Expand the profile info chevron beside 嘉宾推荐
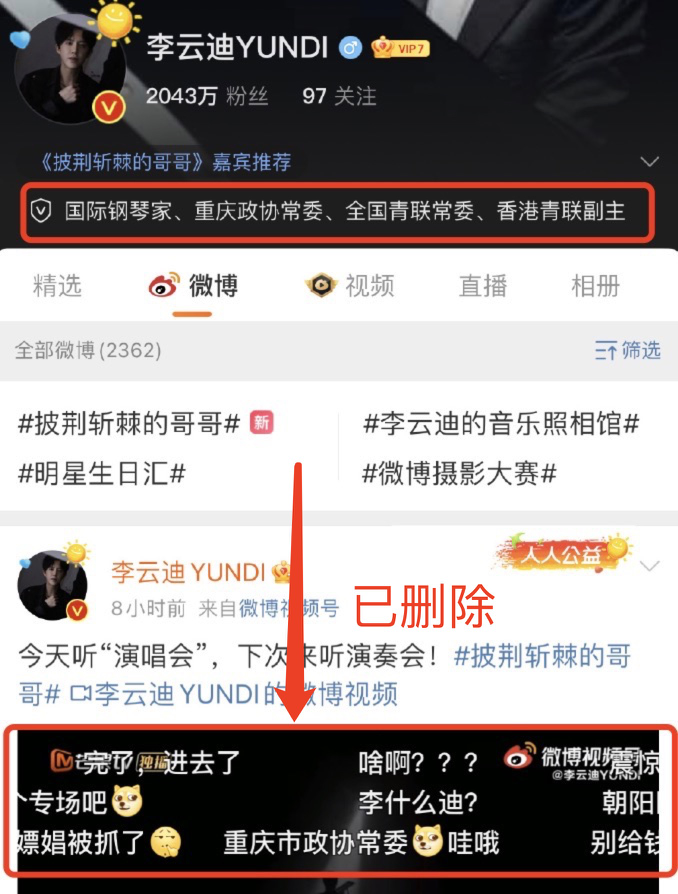The width and height of the screenshot is (678, 894). point(650,161)
